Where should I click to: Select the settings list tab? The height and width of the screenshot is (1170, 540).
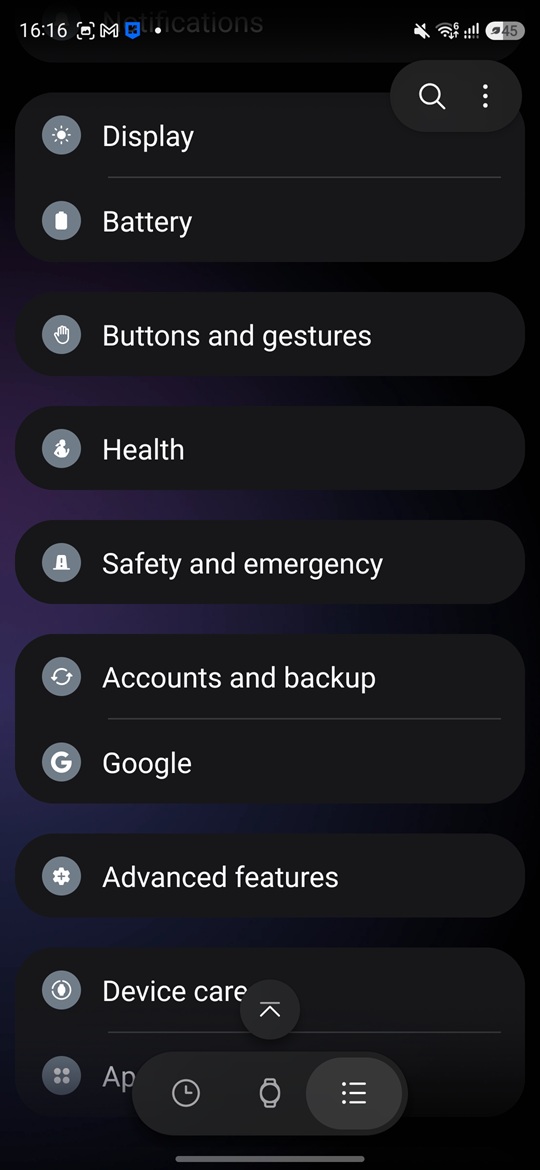coord(354,1093)
